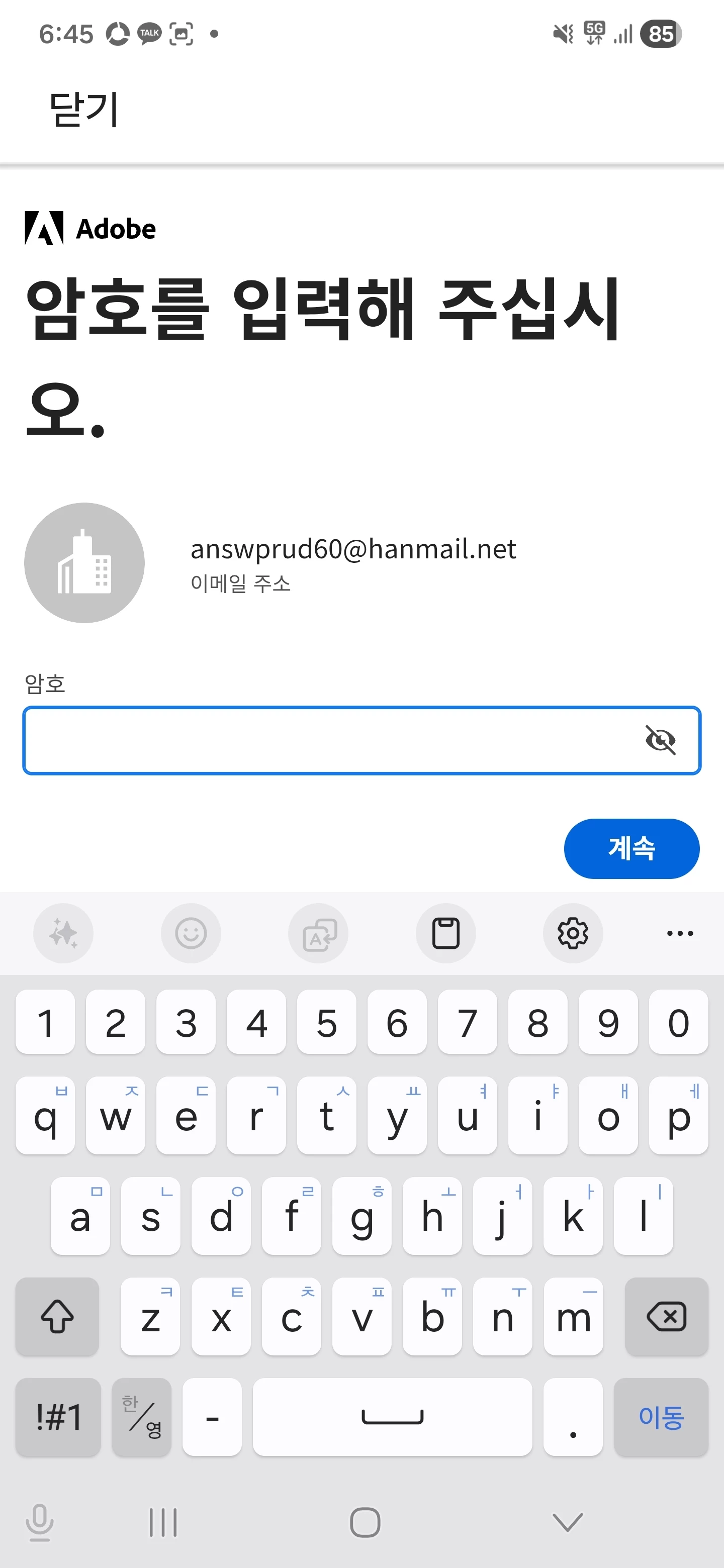Tap 닫기 to close the sign-in page
Image resolution: width=724 pixels, height=1568 pixels.
click(x=84, y=110)
